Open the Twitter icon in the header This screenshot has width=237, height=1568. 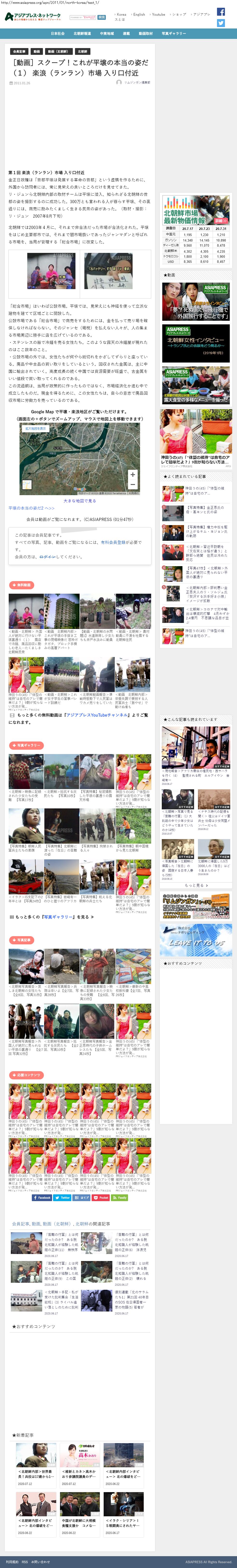tap(221, 23)
